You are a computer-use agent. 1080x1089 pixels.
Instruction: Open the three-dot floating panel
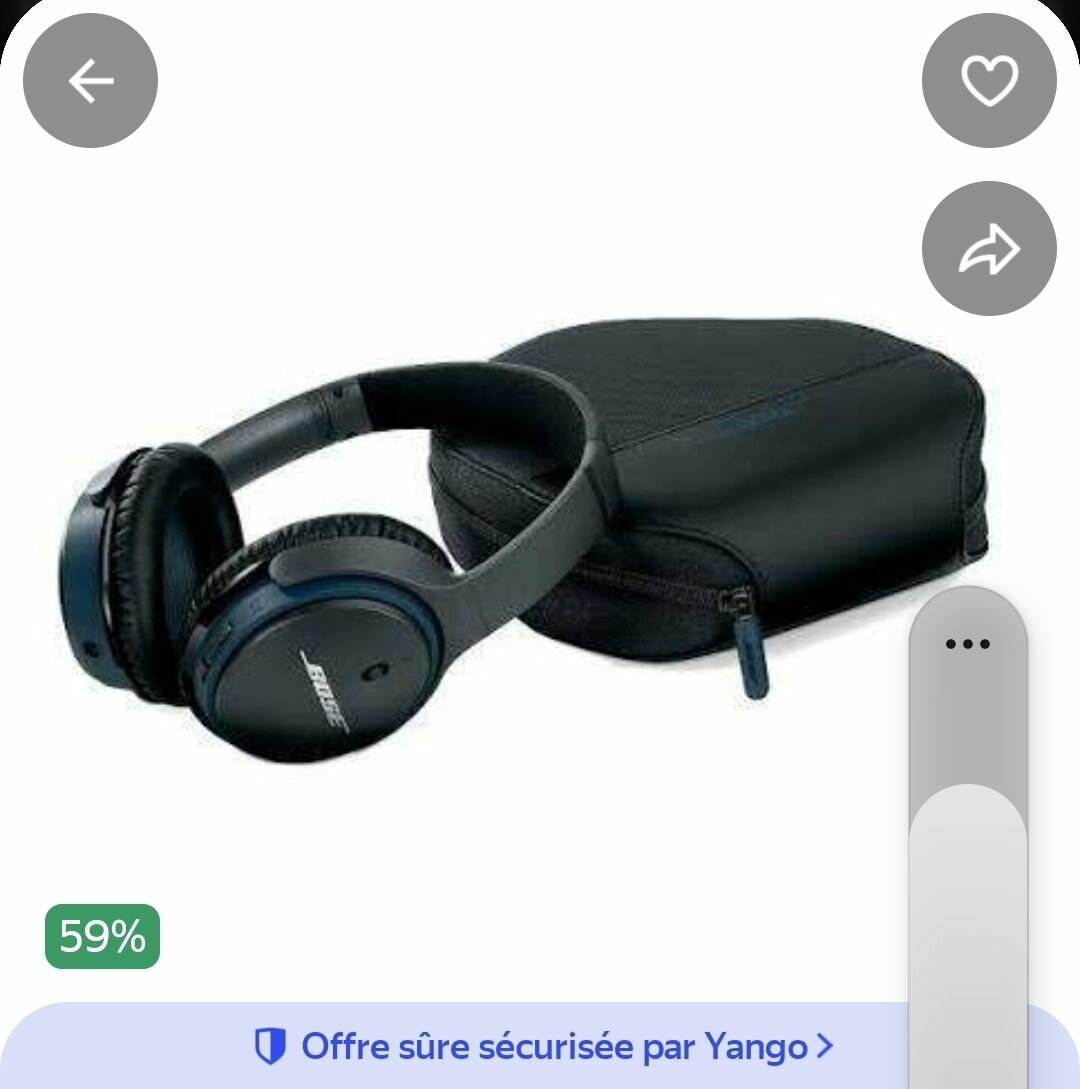coord(967,644)
